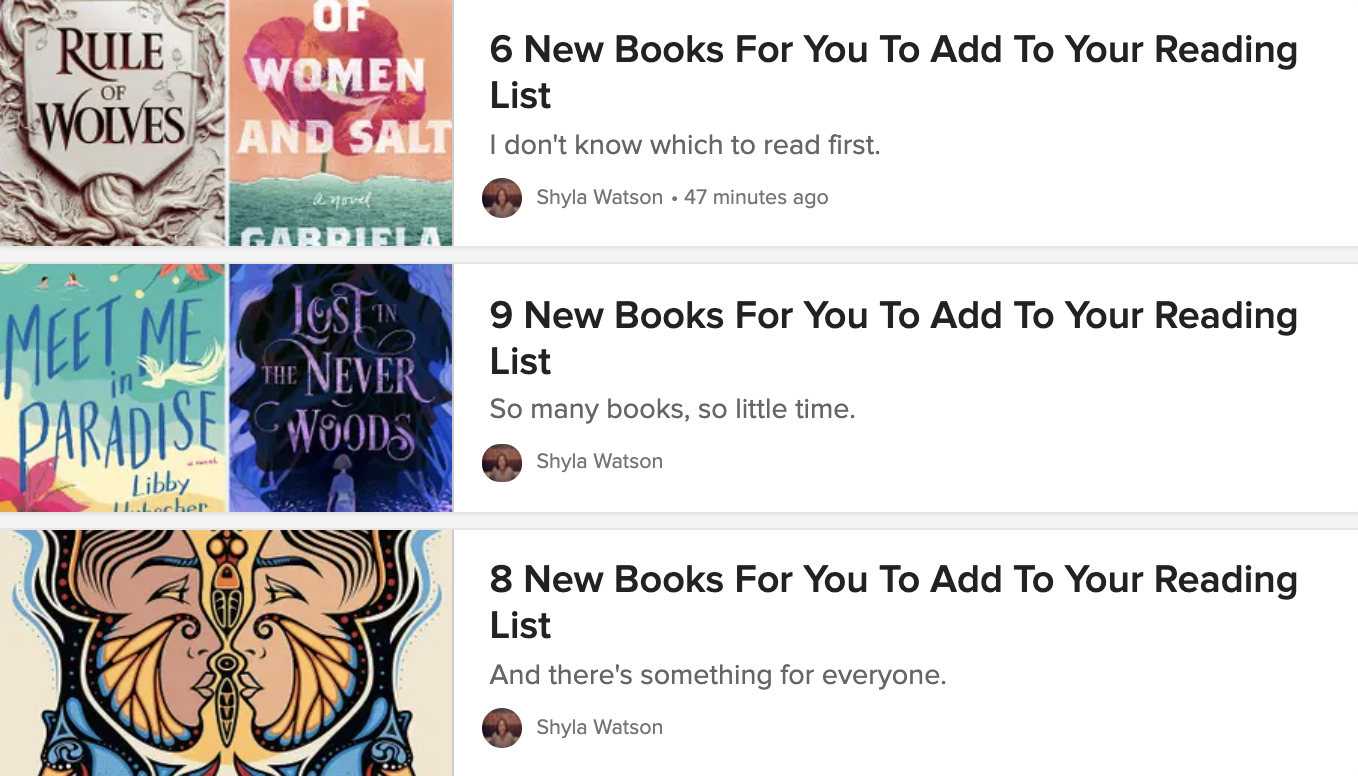The height and width of the screenshot is (776, 1358).
Task: Open Shyla Watson's profile on the 47-minutes-ago article
Action: 599,197
